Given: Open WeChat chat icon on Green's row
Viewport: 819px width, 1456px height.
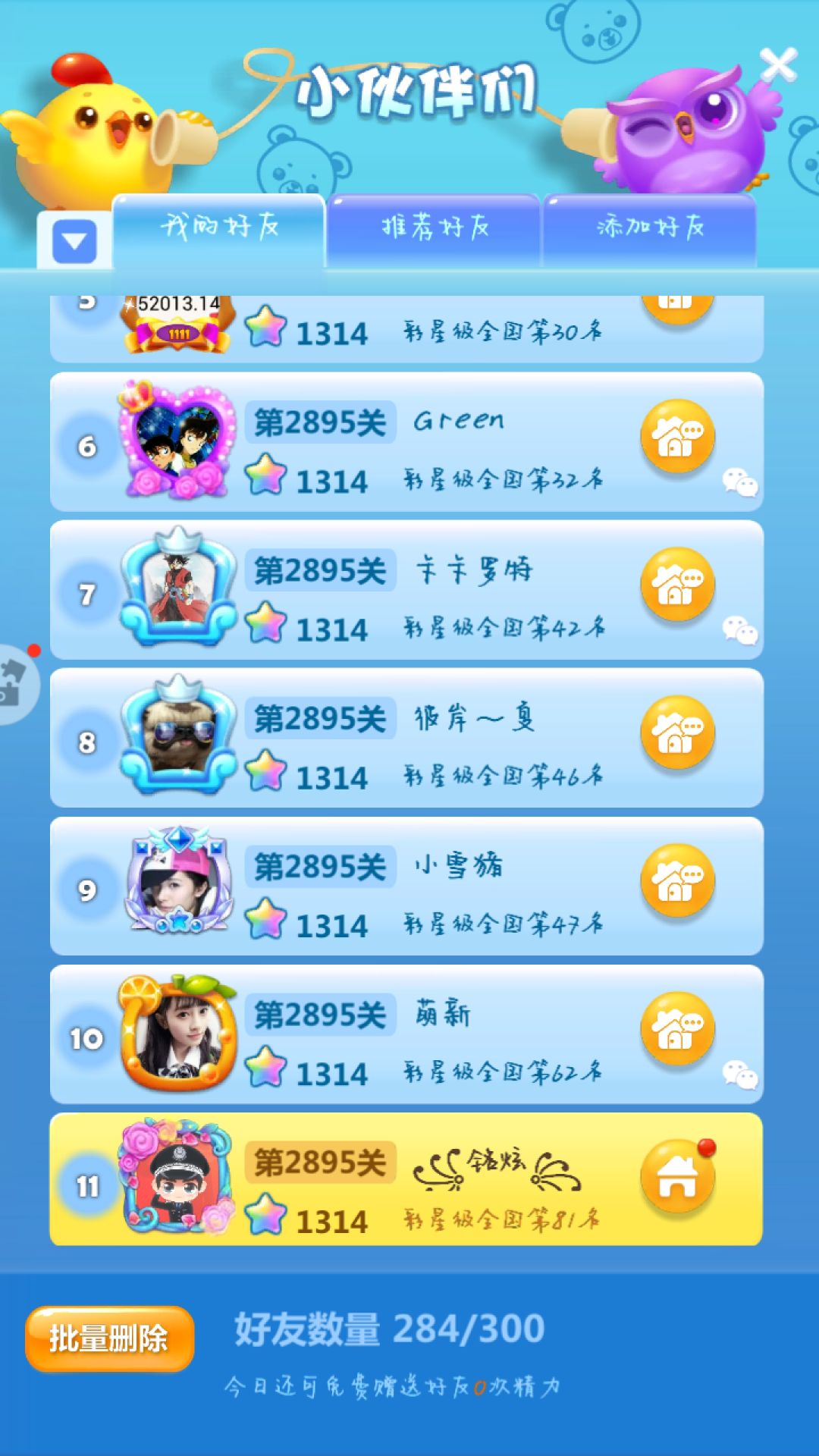Looking at the screenshot, I should (739, 483).
